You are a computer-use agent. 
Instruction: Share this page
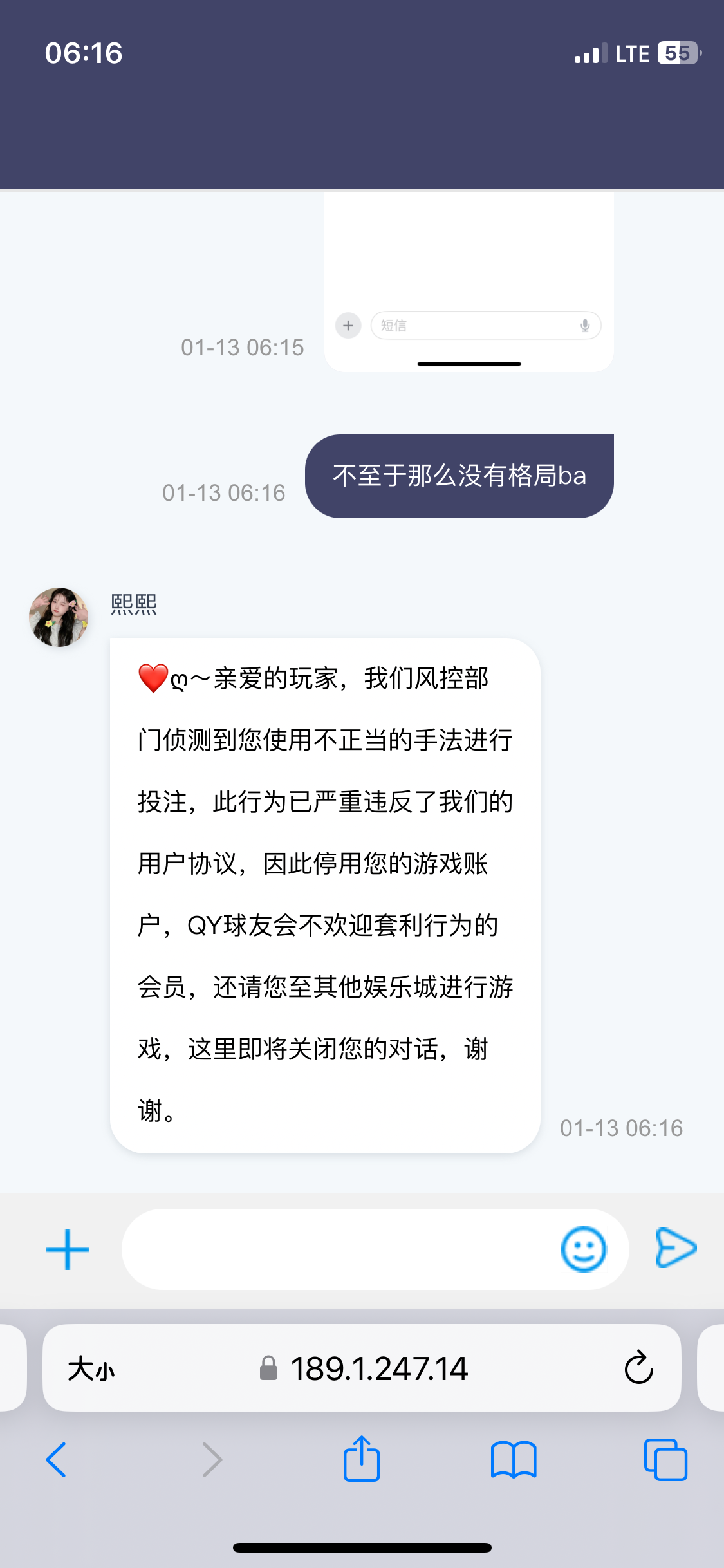pyautogui.click(x=362, y=1460)
